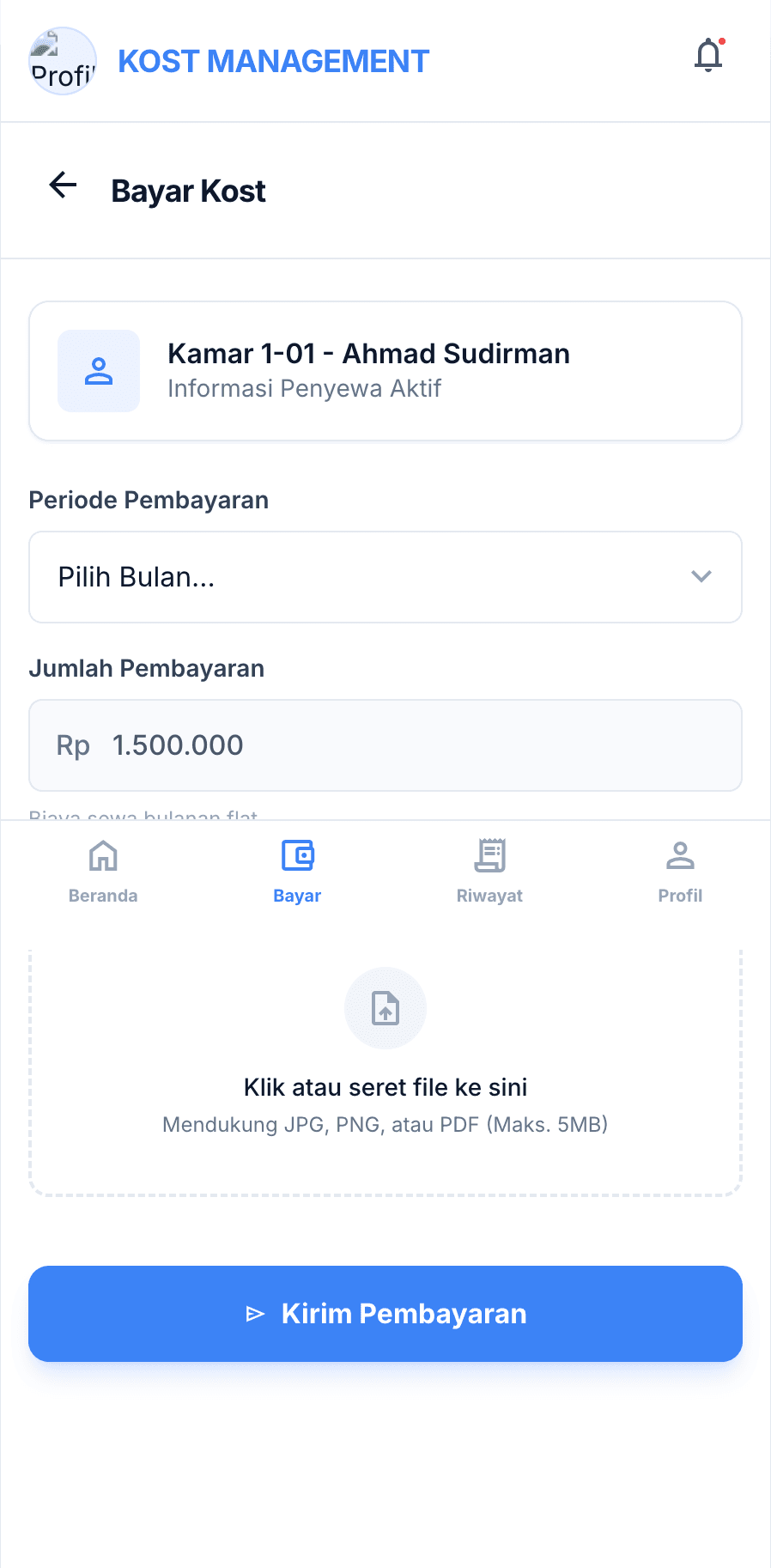Switch to the Profil tab
Screen dimensions: 771x1568
coord(680,872)
